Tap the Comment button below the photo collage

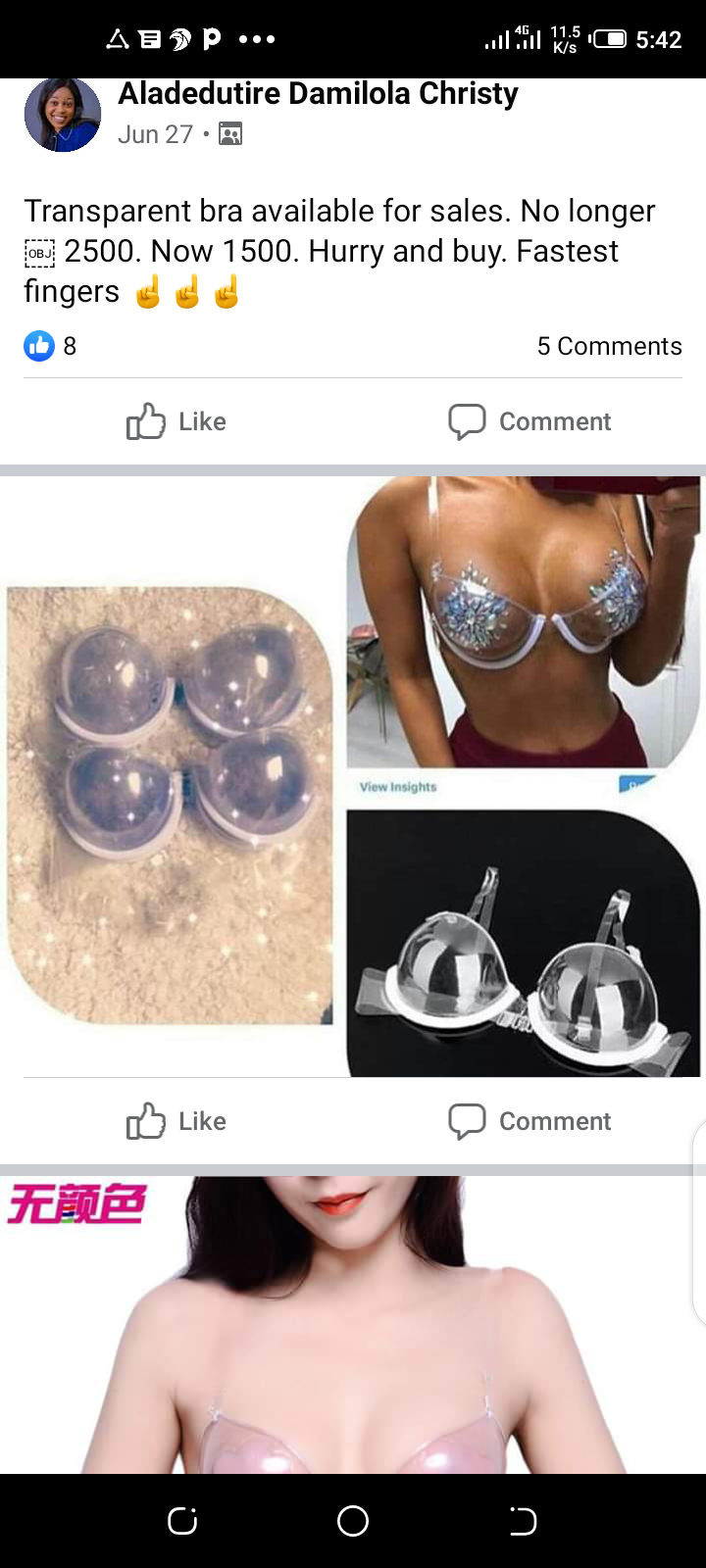(529, 1121)
